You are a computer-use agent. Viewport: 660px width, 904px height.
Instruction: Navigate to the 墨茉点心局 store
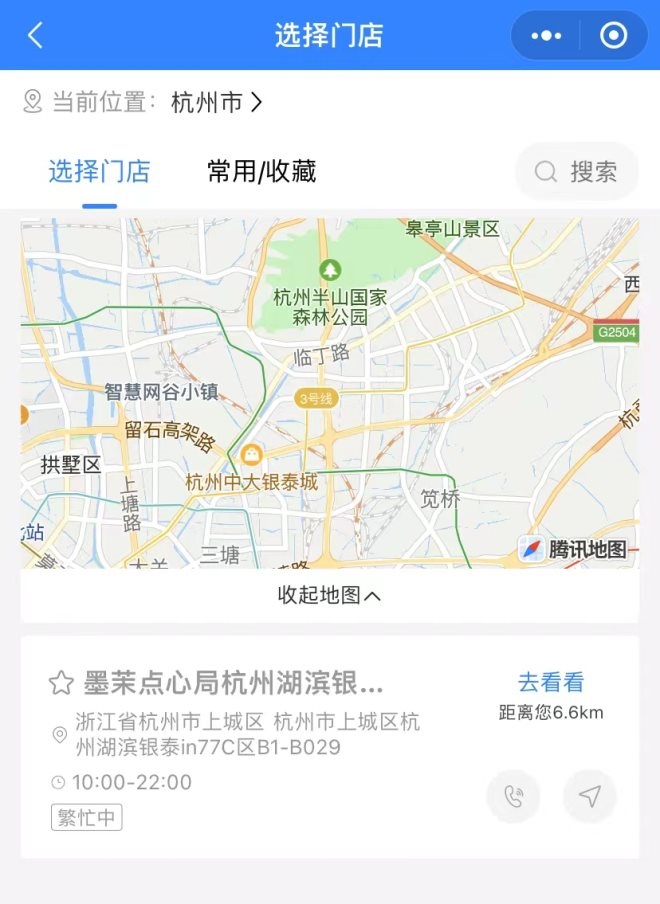[x=590, y=796]
